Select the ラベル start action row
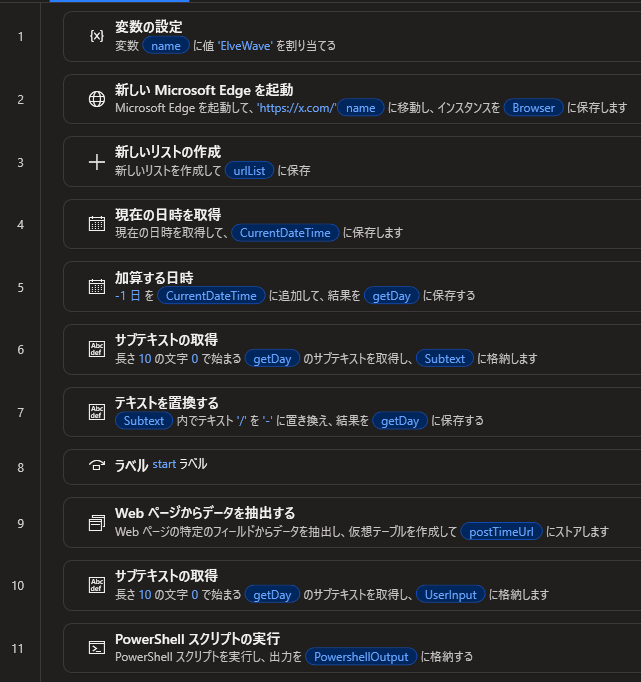Viewport: 641px width, 682px height. coord(352,467)
